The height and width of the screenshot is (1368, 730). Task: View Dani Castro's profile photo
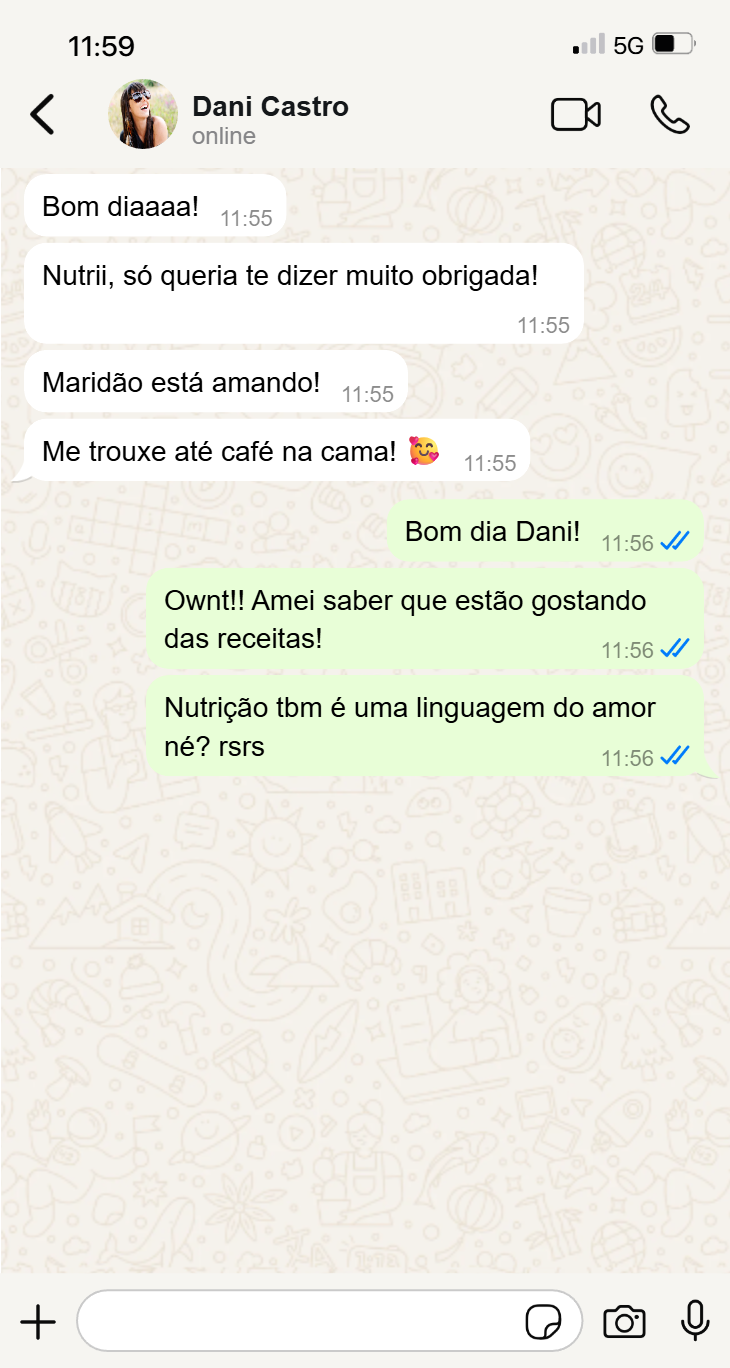click(143, 115)
